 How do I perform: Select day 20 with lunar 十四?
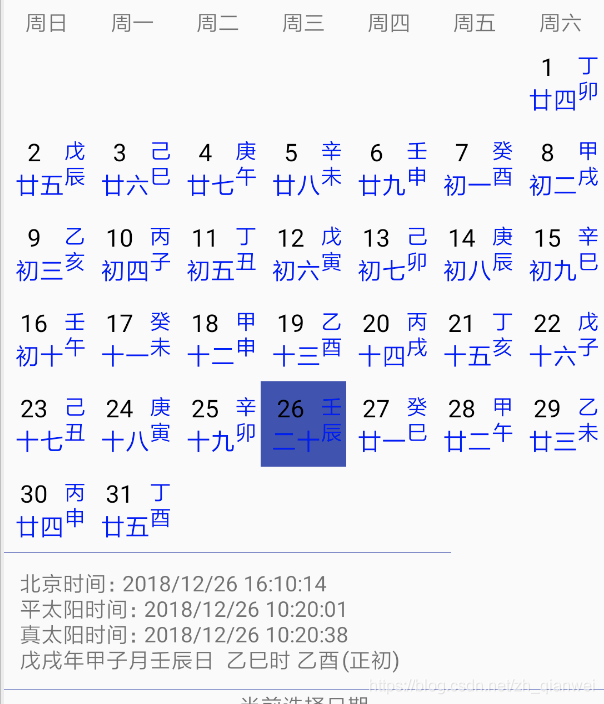coord(389,338)
